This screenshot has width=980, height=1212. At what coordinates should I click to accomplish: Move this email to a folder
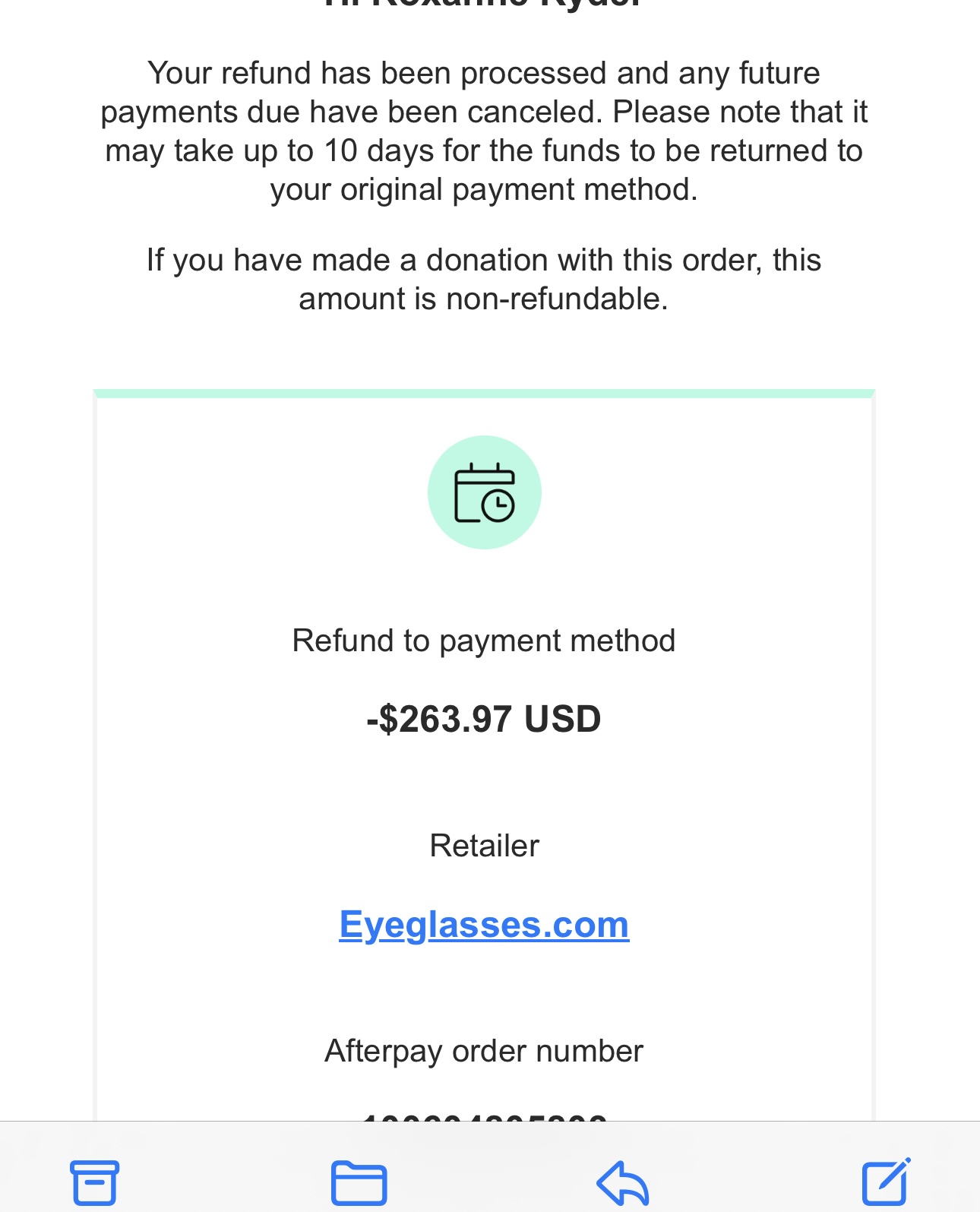[359, 1182]
